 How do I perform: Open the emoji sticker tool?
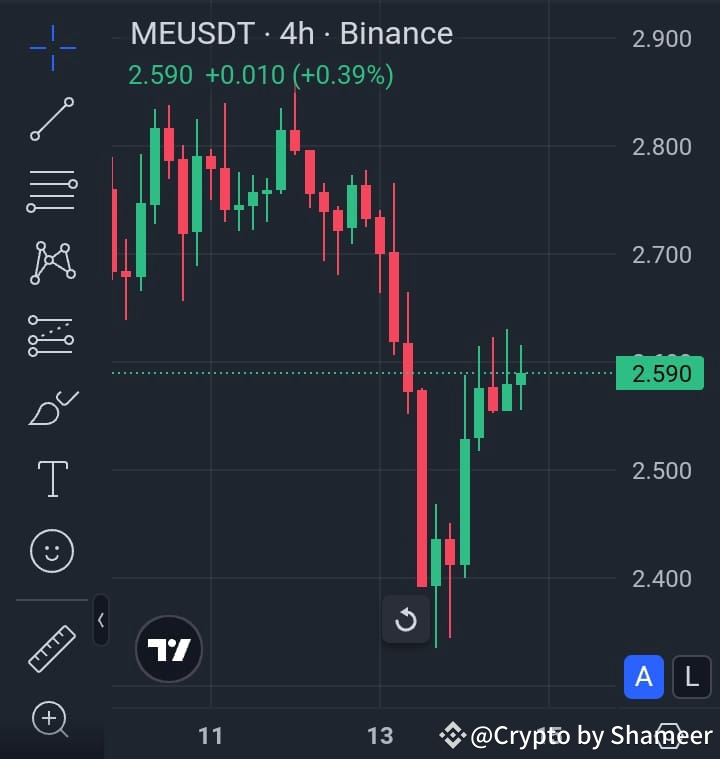click(52, 551)
